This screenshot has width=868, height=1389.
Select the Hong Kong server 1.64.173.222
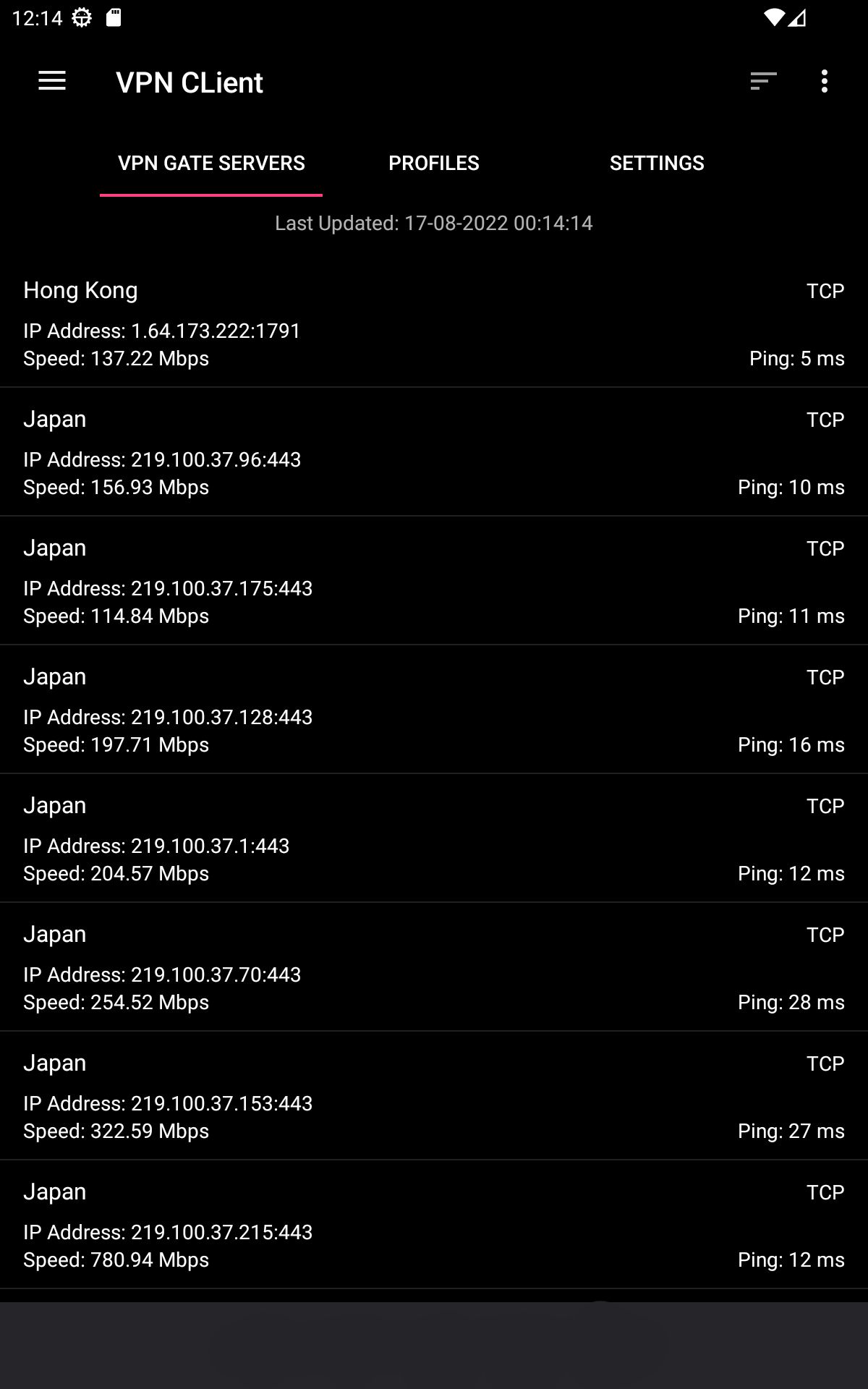(434, 323)
